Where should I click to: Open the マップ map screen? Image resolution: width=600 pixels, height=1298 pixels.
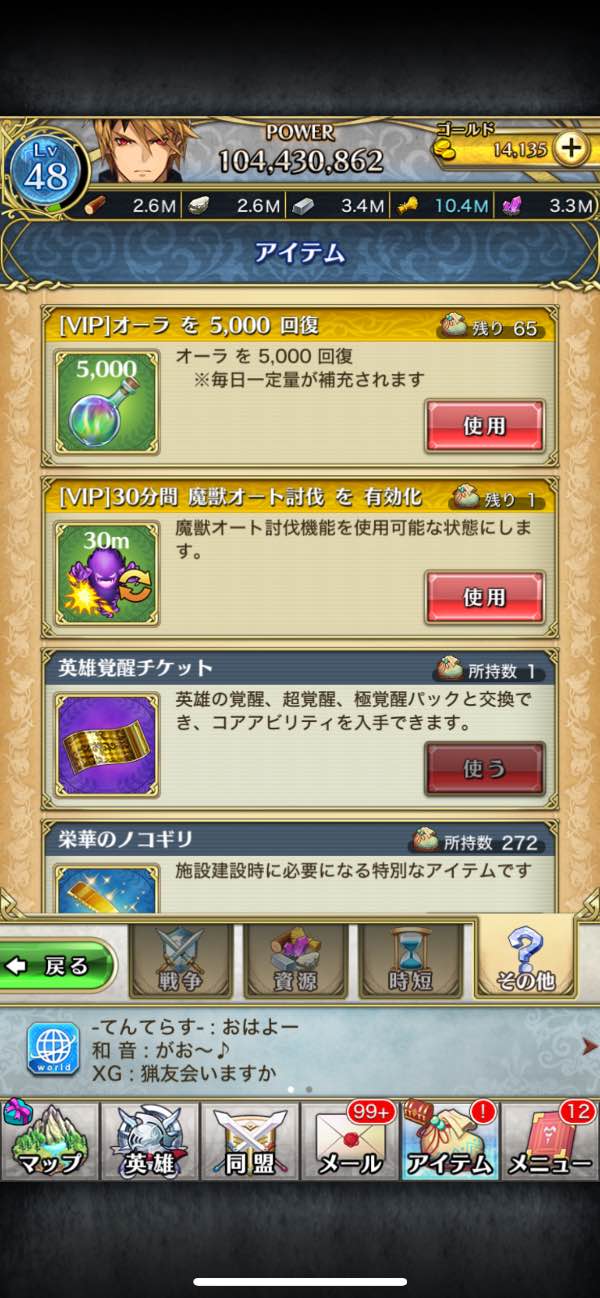pos(50,1142)
